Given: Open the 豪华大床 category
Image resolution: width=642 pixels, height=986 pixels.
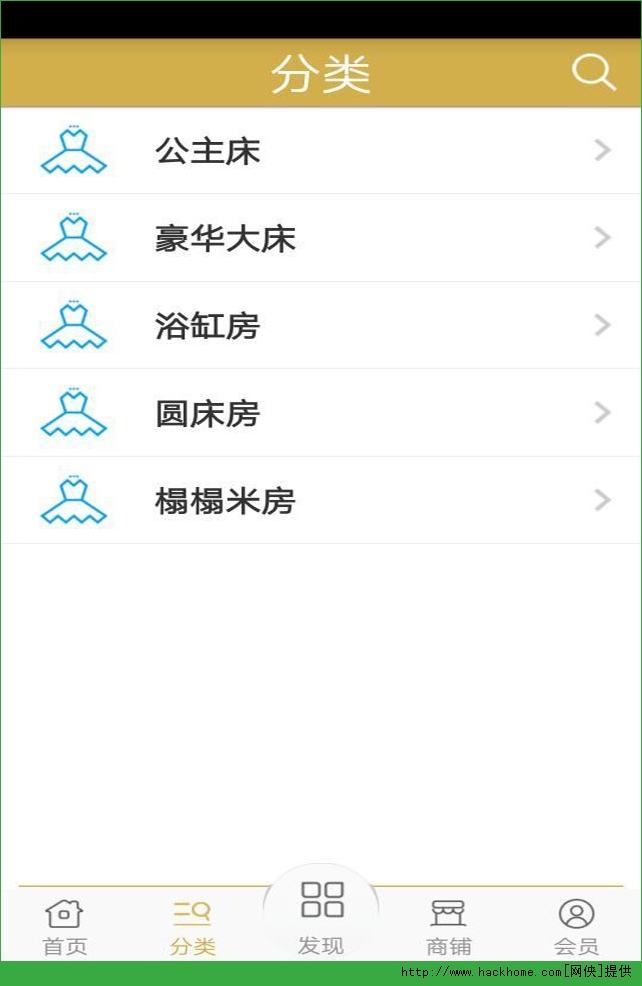Looking at the screenshot, I should pos(320,238).
